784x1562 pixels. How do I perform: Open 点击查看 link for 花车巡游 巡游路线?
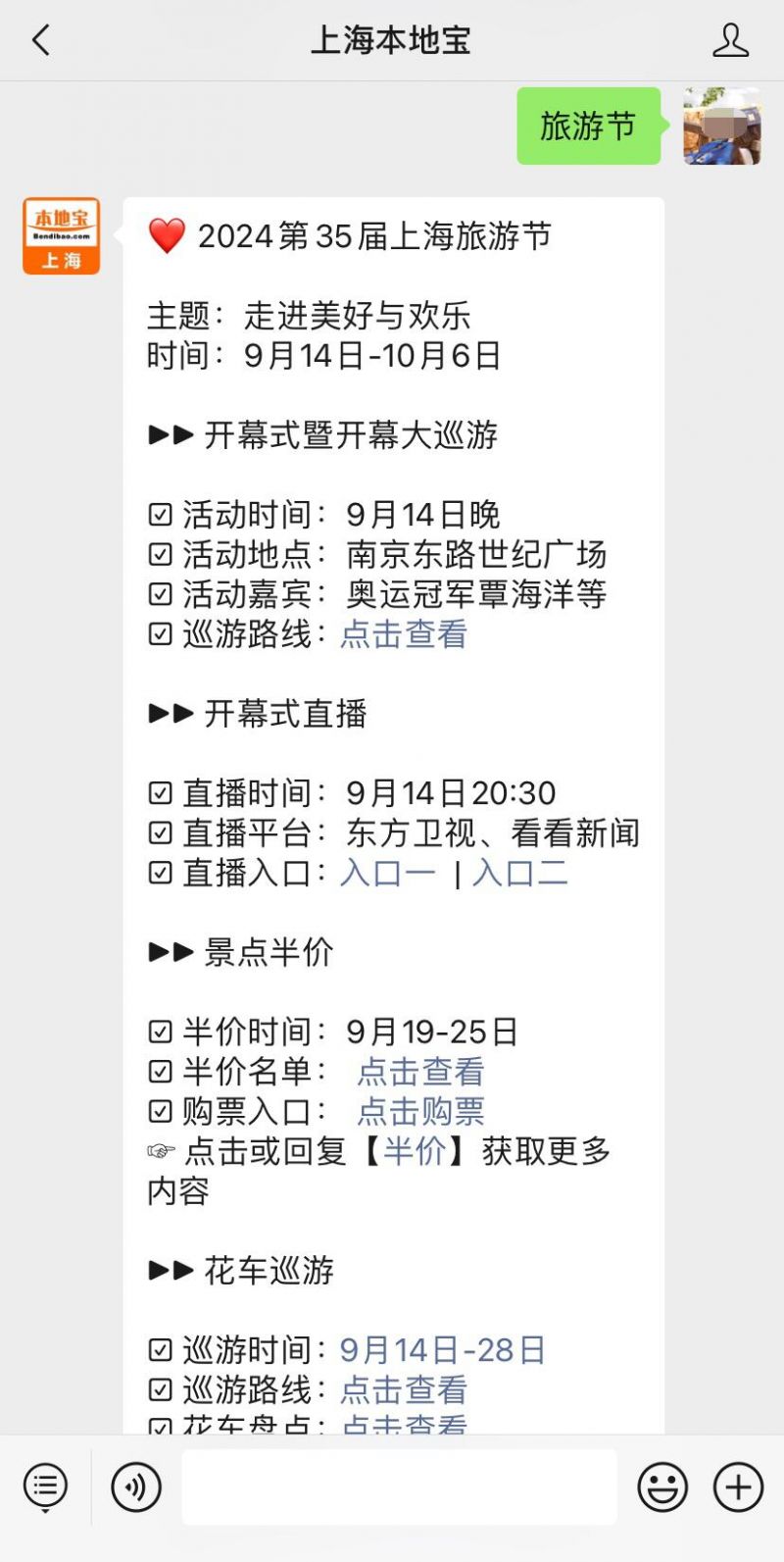point(404,1389)
